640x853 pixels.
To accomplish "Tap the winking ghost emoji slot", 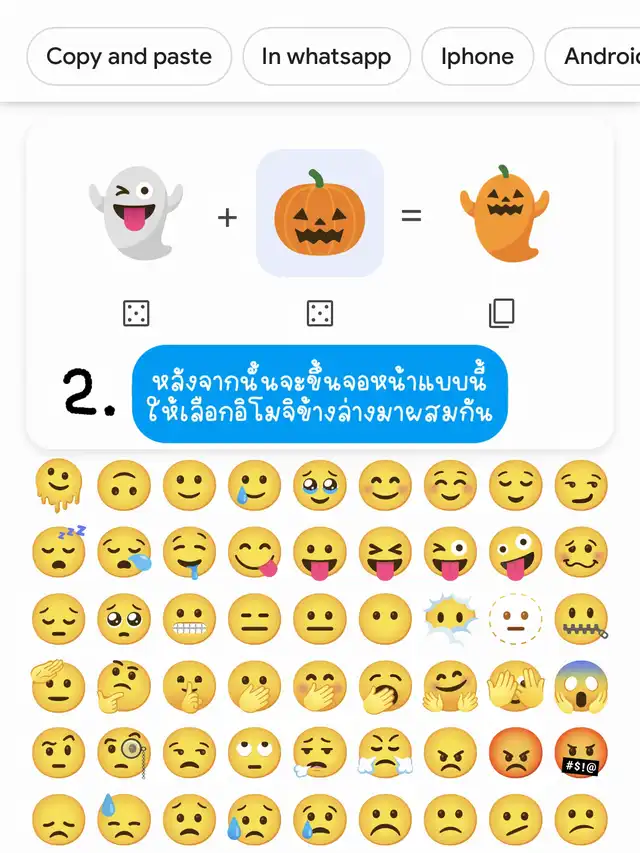I will (x=136, y=214).
